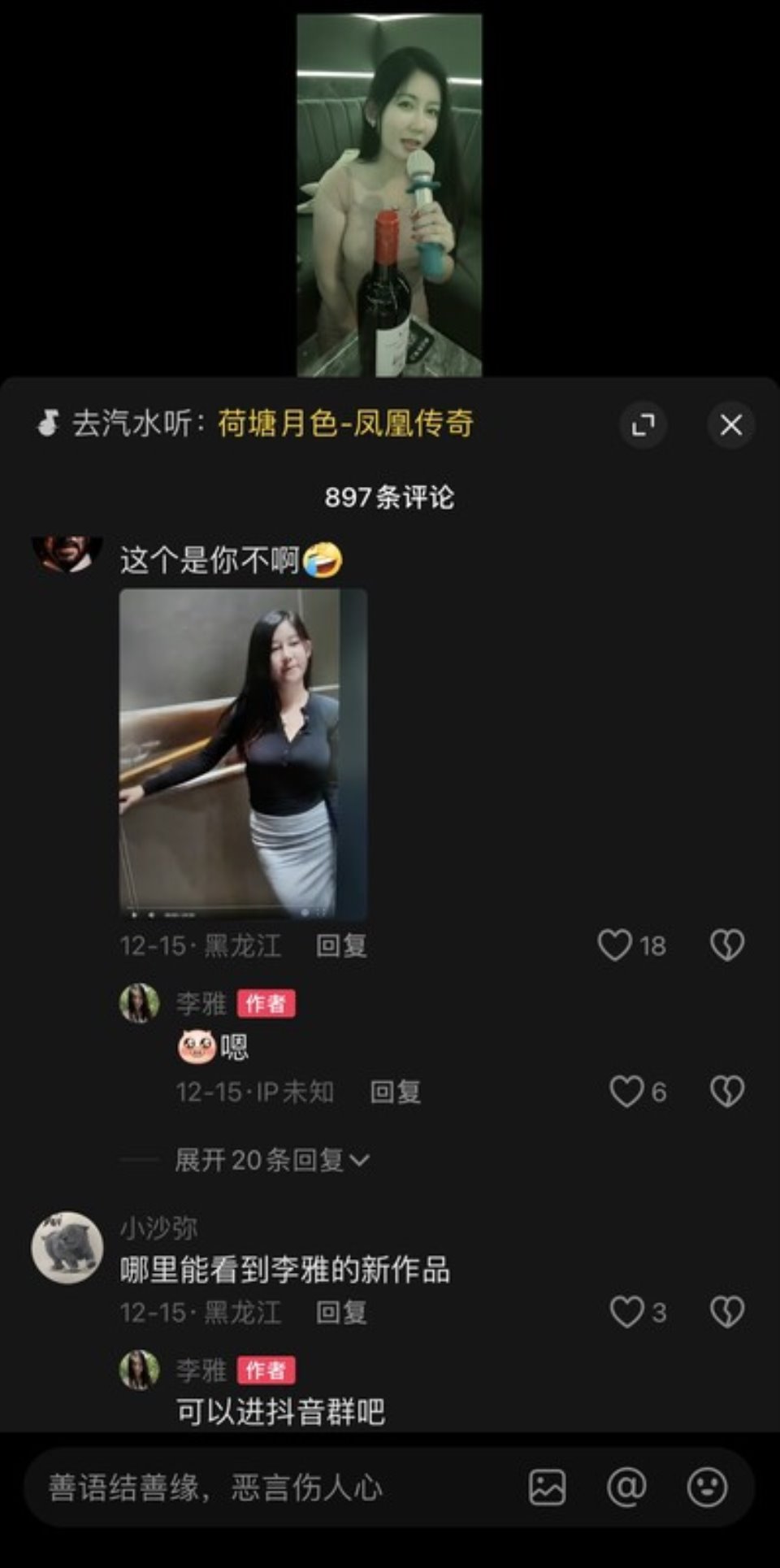The image size is (780, 1568).
Task: Return to the video at the top
Action: [389, 195]
